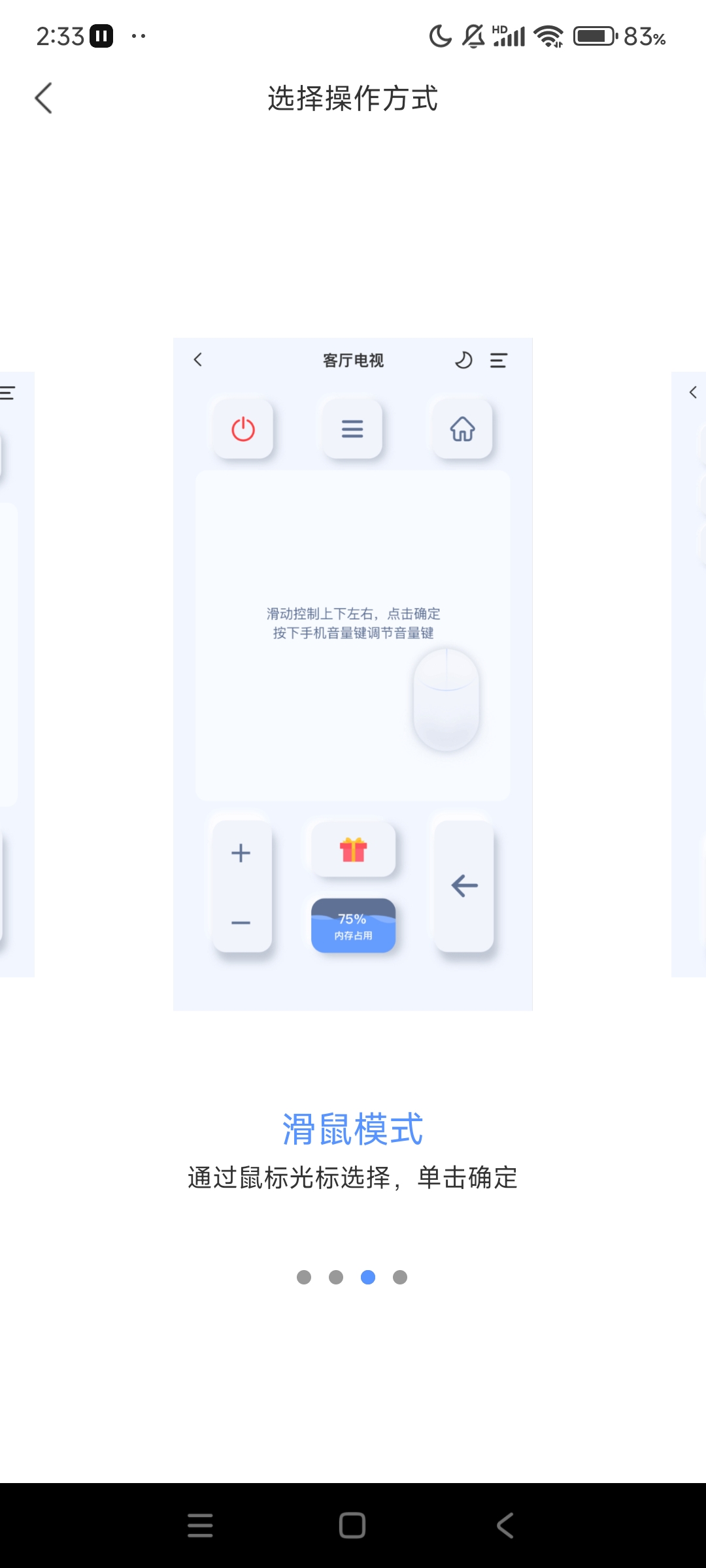Open recent apps from the navigation bar
The width and height of the screenshot is (706, 1568).
[x=200, y=1526]
